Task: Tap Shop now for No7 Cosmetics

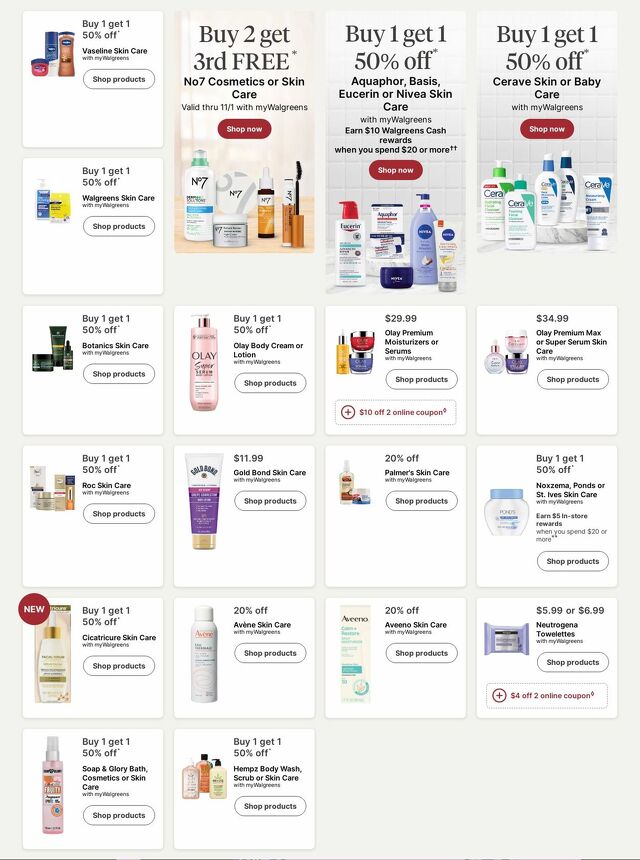Action: 244,129
